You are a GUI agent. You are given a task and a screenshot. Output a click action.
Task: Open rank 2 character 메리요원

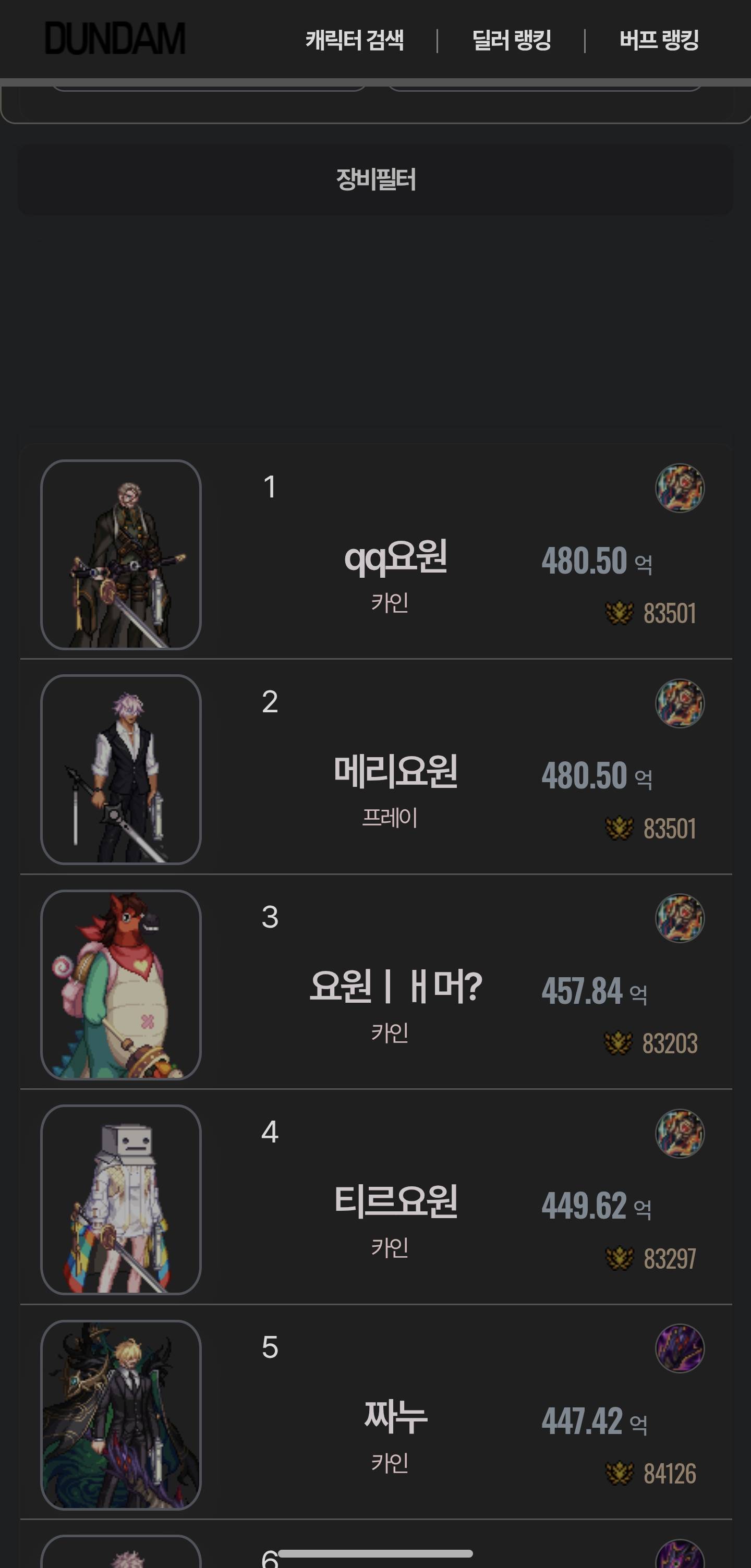click(x=396, y=772)
